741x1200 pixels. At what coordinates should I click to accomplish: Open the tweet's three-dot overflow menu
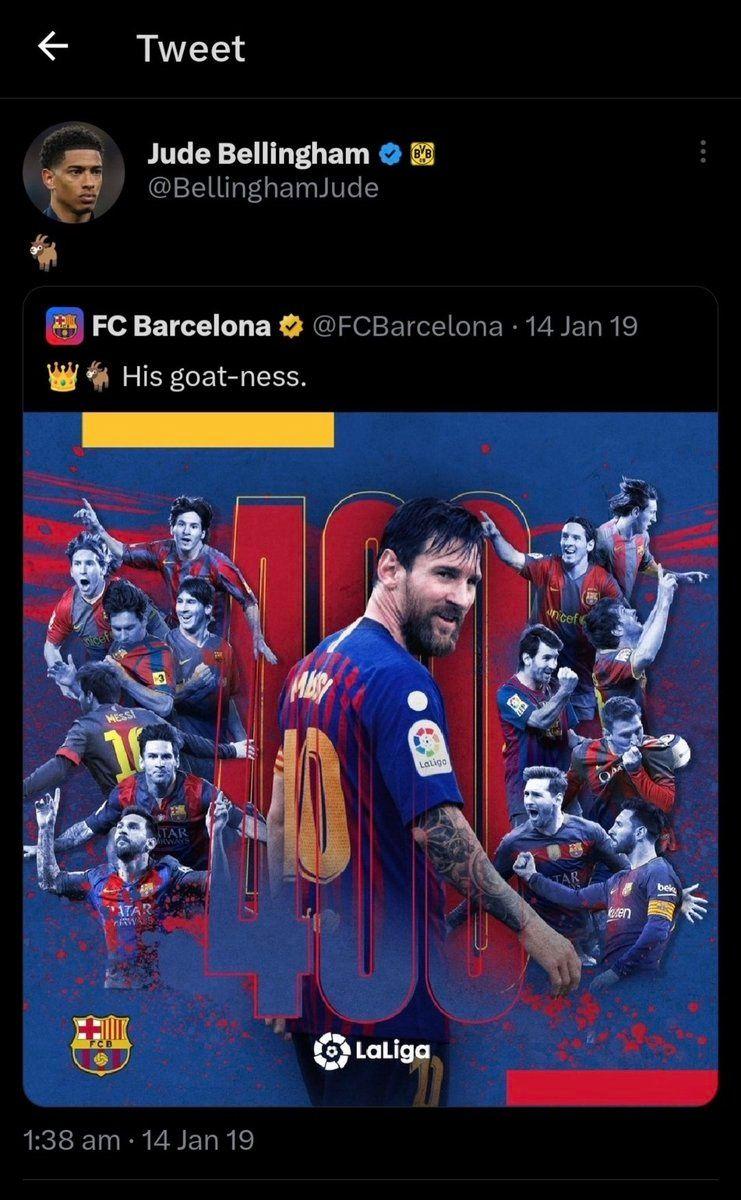pyautogui.click(x=703, y=152)
